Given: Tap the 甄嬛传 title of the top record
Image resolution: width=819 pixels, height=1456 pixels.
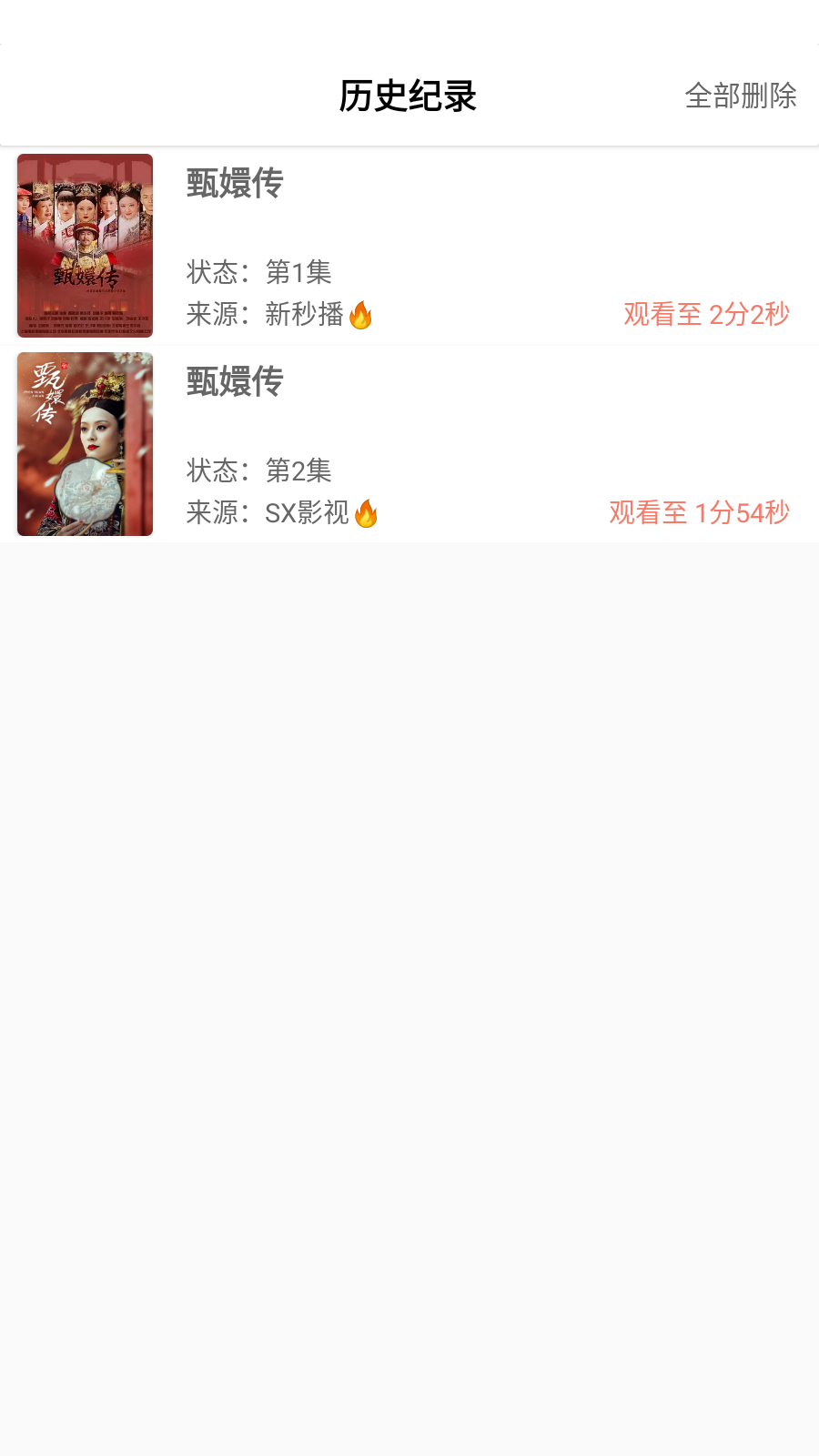Looking at the screenshot, I should pyautogui.click(x=233, y=182).
